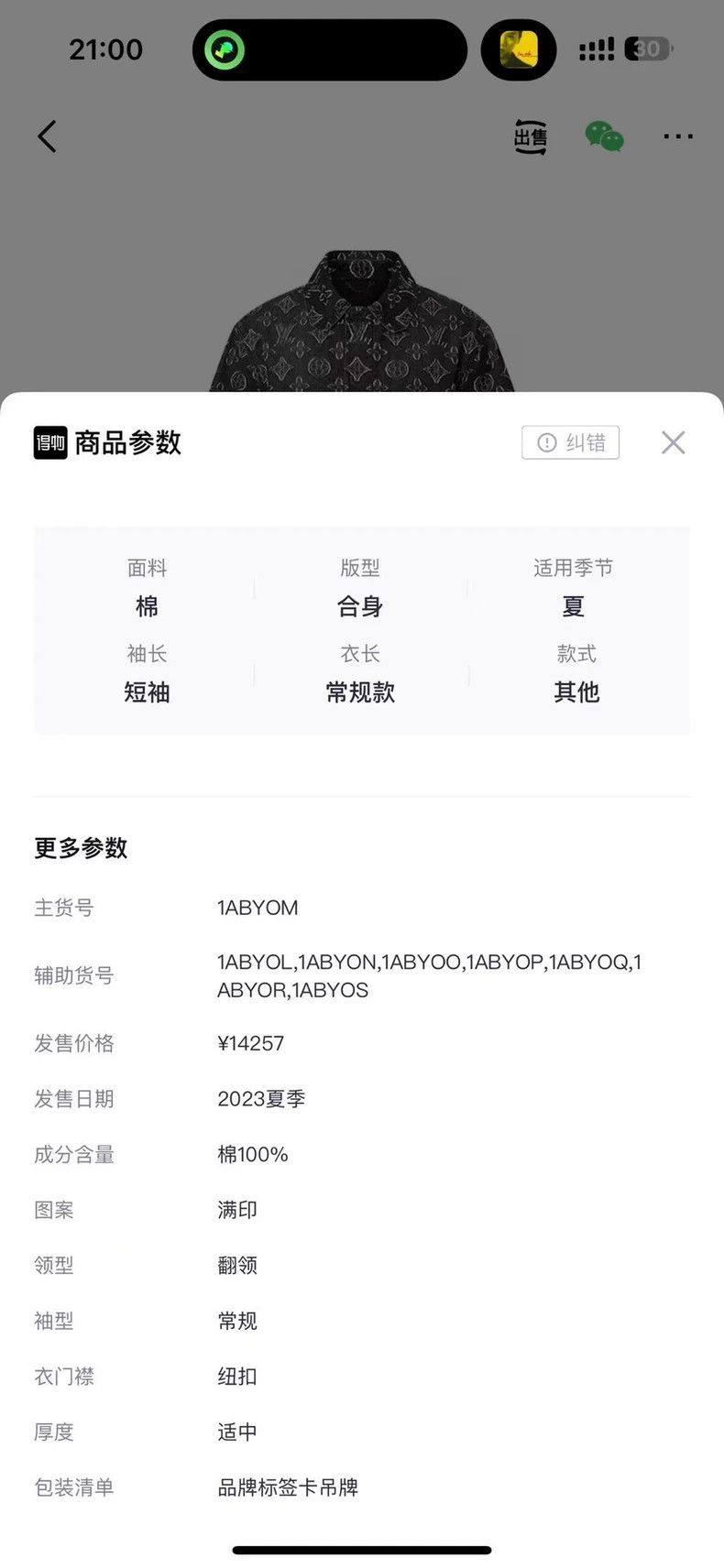Image resolution: width=724 pixels, height=1568 pixels.
Task: Go back with the top-left arrow
Action: click(47, 136)
